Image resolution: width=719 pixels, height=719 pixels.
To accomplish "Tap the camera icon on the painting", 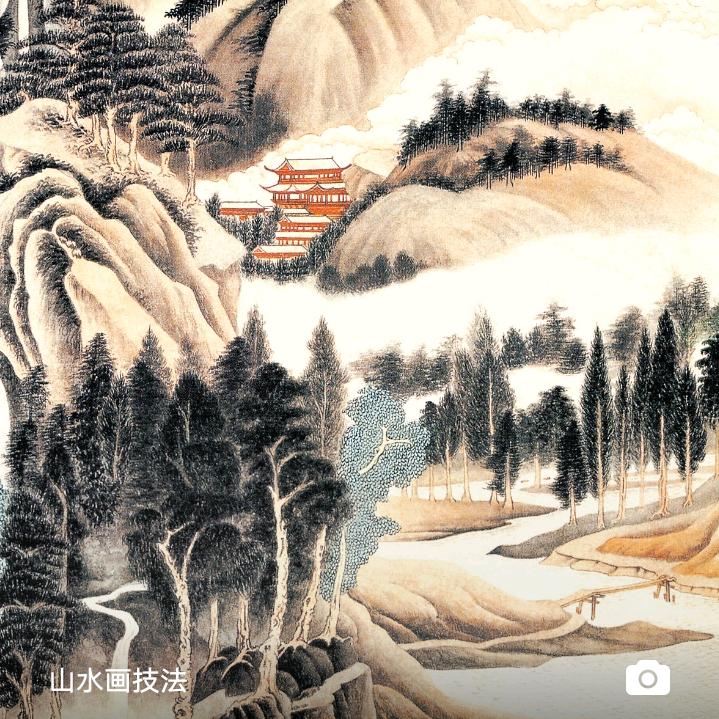I will click(x=647, y=679).
